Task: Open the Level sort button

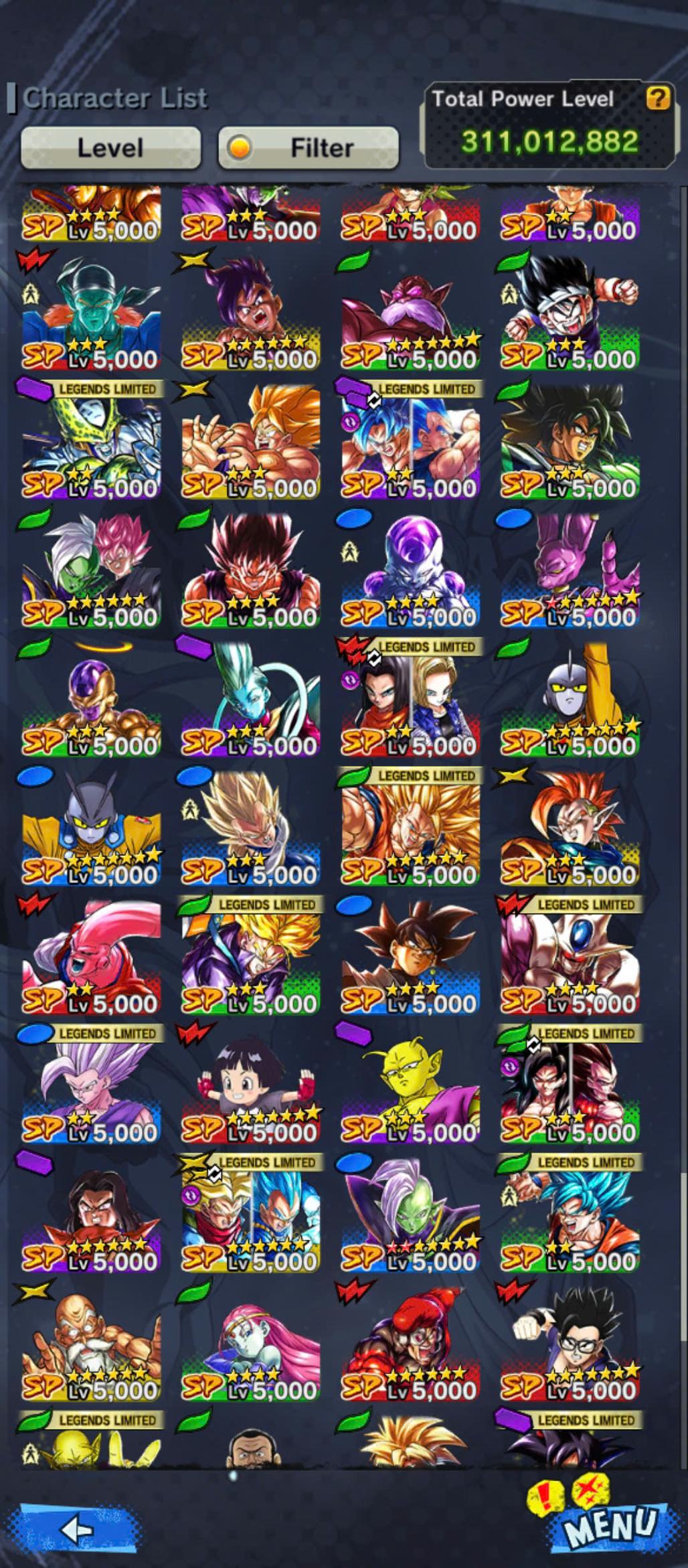Action: point(110,147)
